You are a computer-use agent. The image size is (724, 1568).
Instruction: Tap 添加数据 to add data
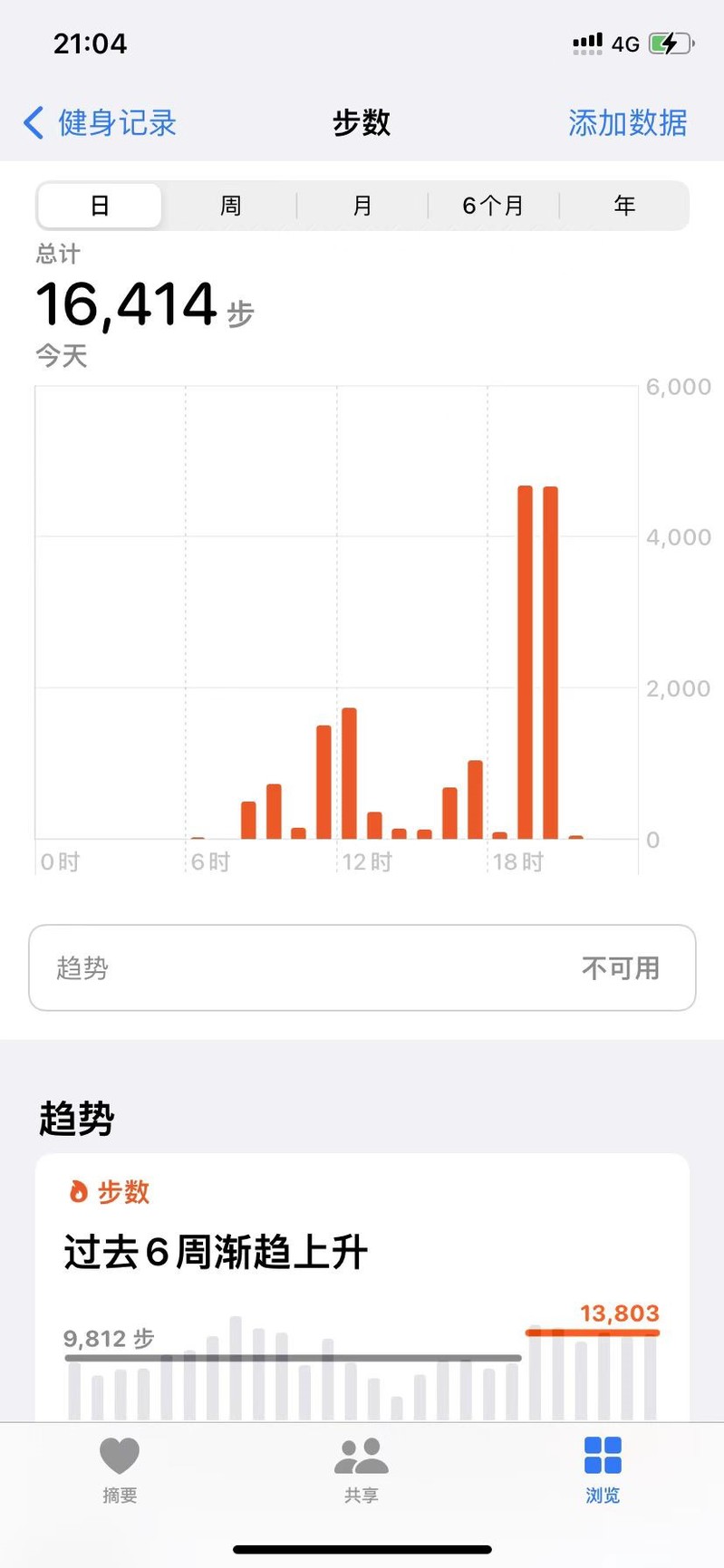pos(627,122)
